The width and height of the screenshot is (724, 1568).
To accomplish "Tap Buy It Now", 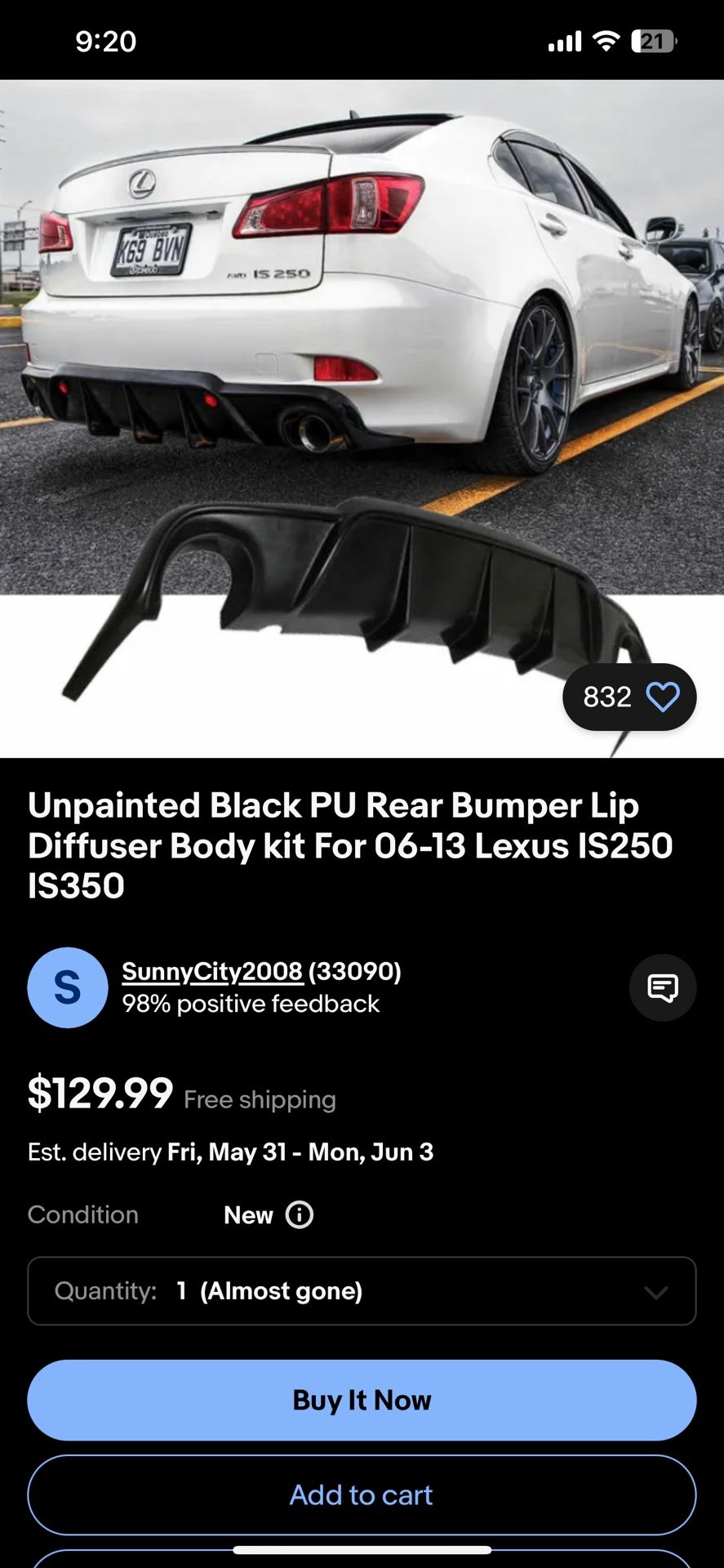I will tap(362, 1400).
